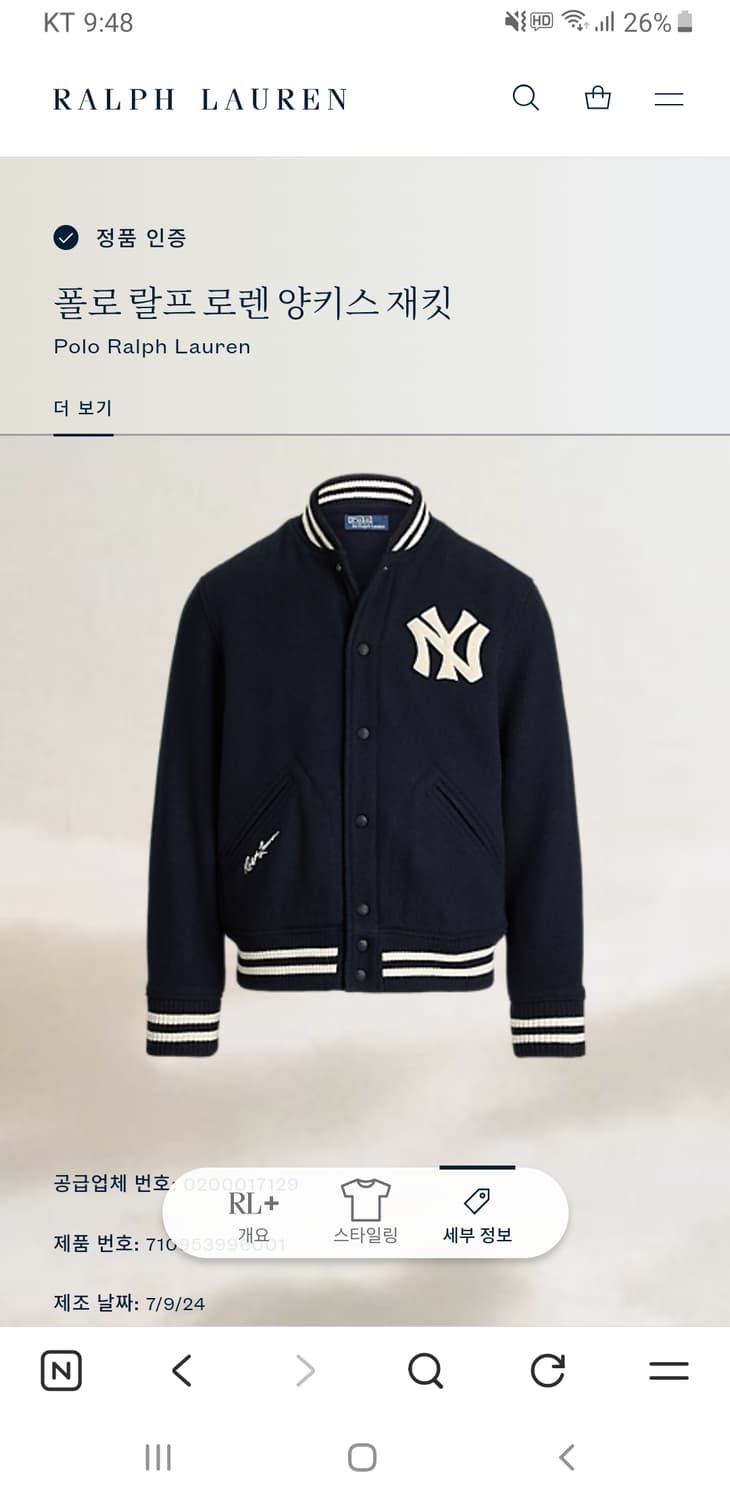
Task: Navigate back with the browser back arrow
Action: click(x=180, y=1370)
